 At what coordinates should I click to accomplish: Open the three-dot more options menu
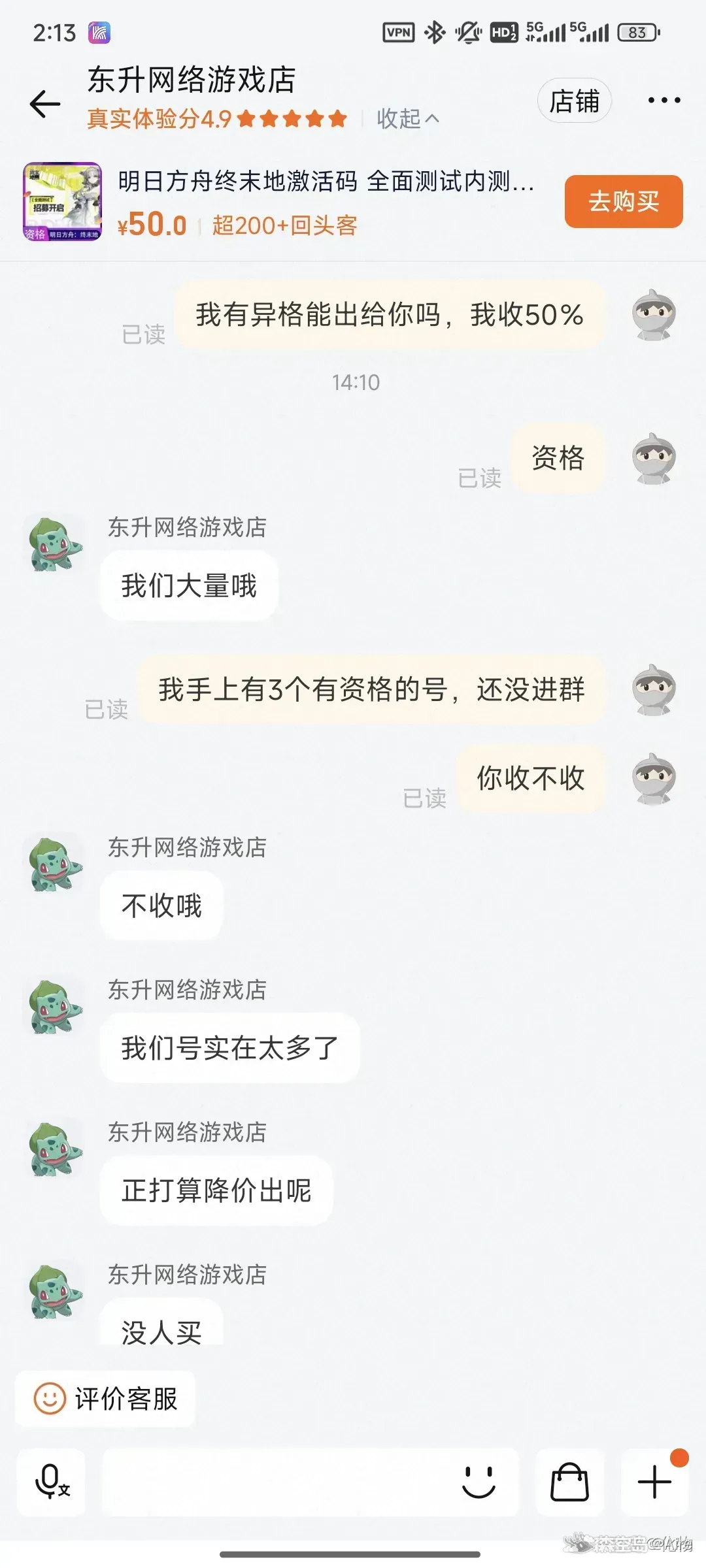664,99
